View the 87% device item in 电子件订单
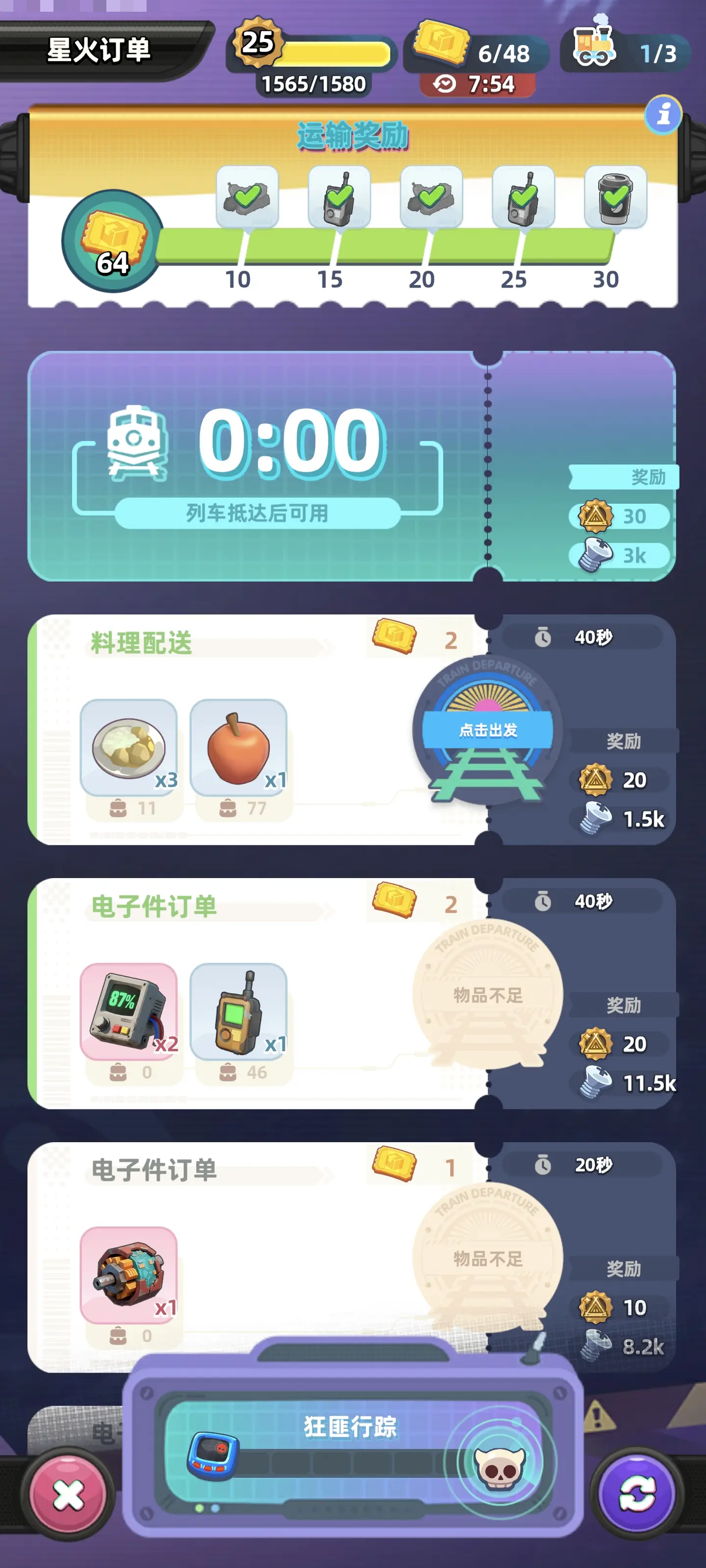Viewport: 706px width, 1568px height. tap(128, 1011)
